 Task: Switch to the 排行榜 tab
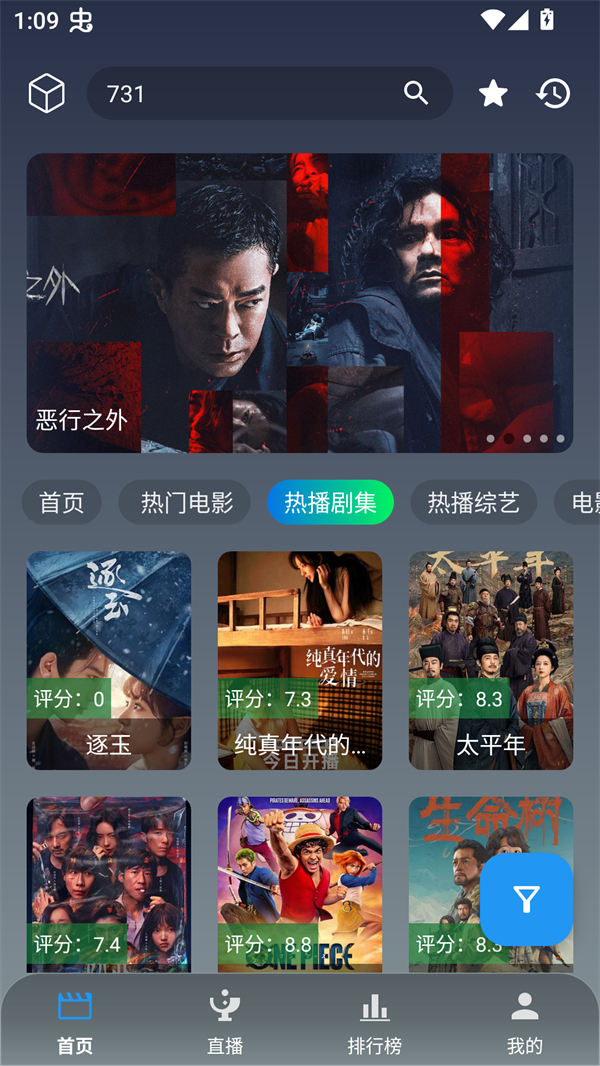coord(375,1022)
